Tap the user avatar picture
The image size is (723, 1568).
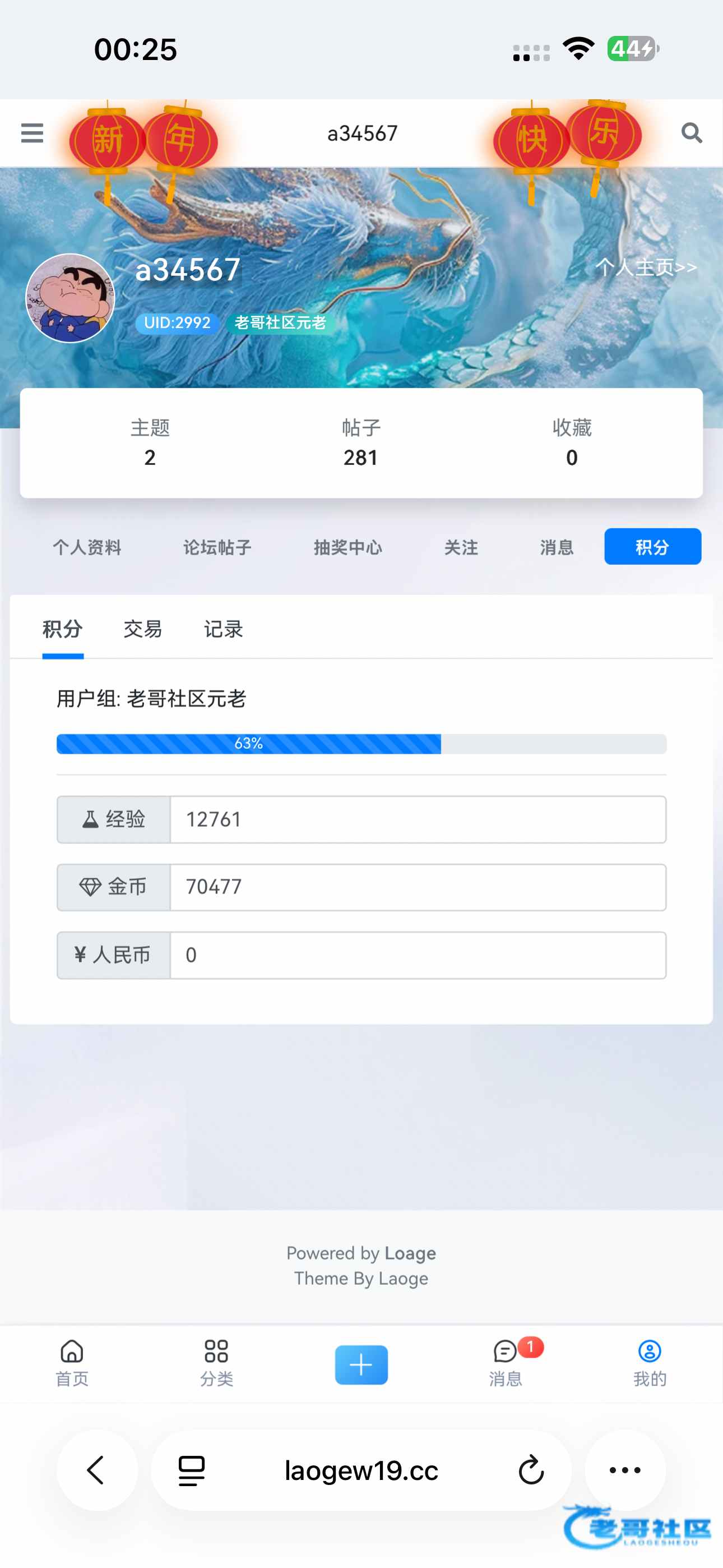70,298
